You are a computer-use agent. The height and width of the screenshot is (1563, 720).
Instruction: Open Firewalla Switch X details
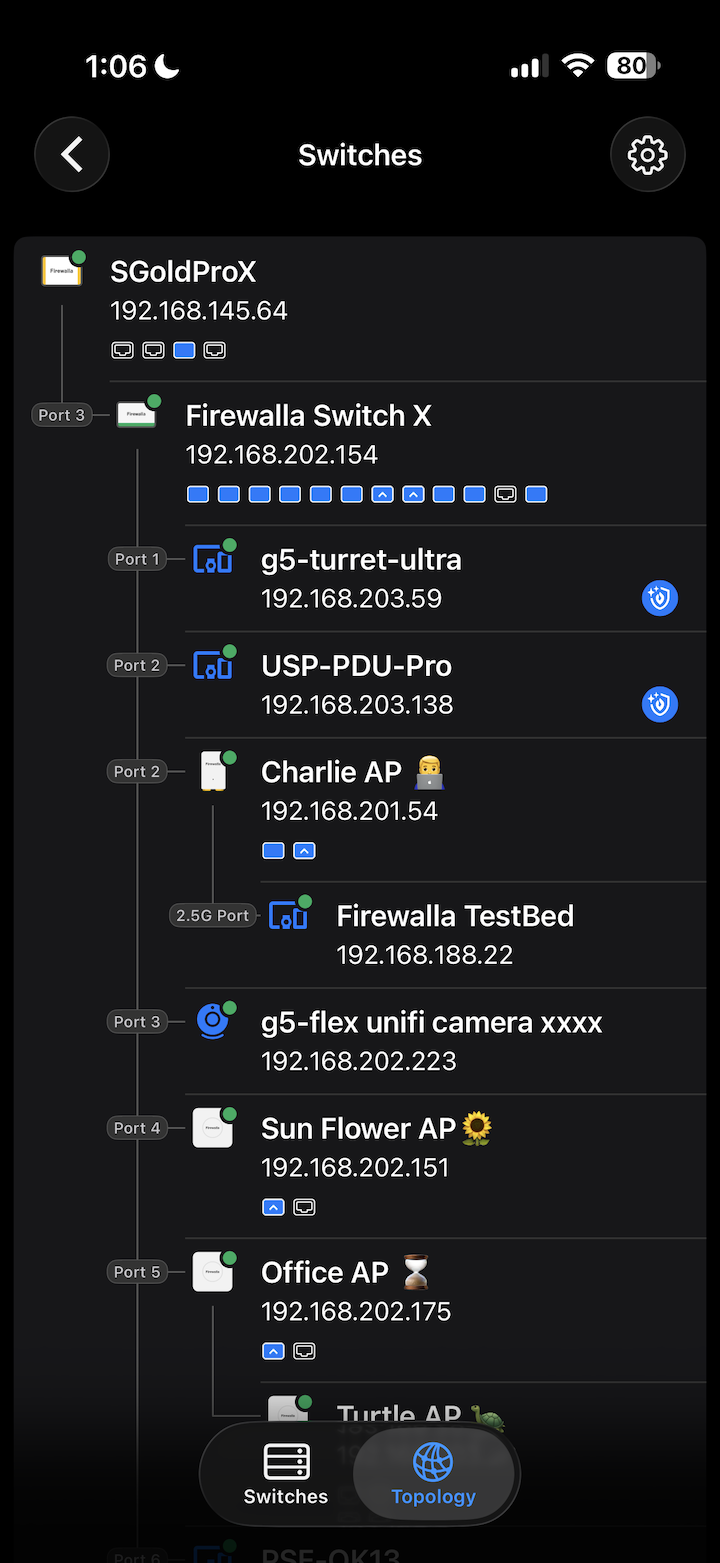click(308, 415)
